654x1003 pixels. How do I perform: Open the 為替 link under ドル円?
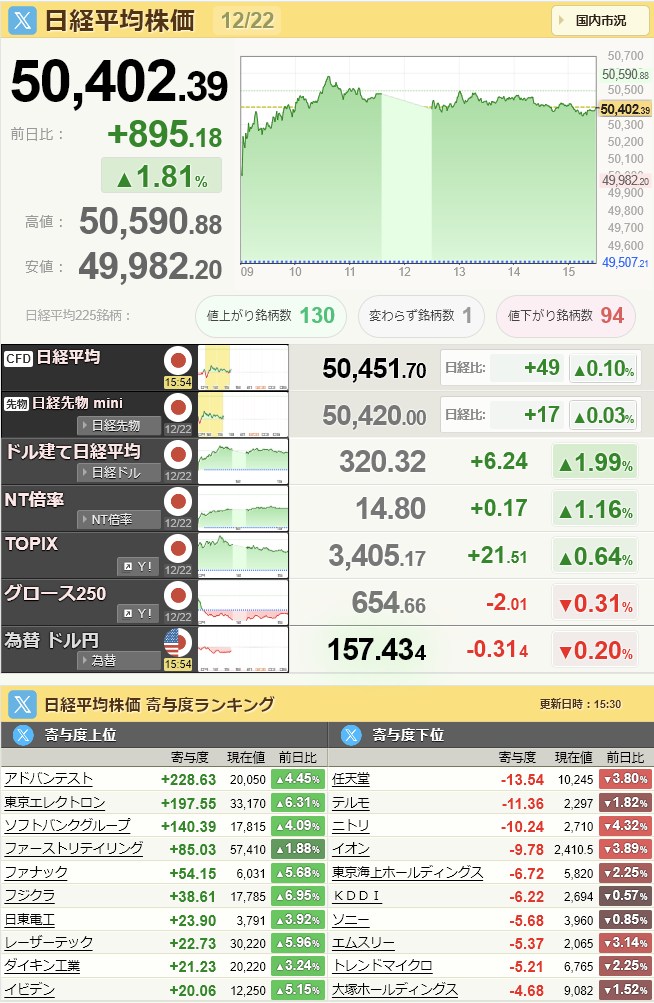click(118, 660)
